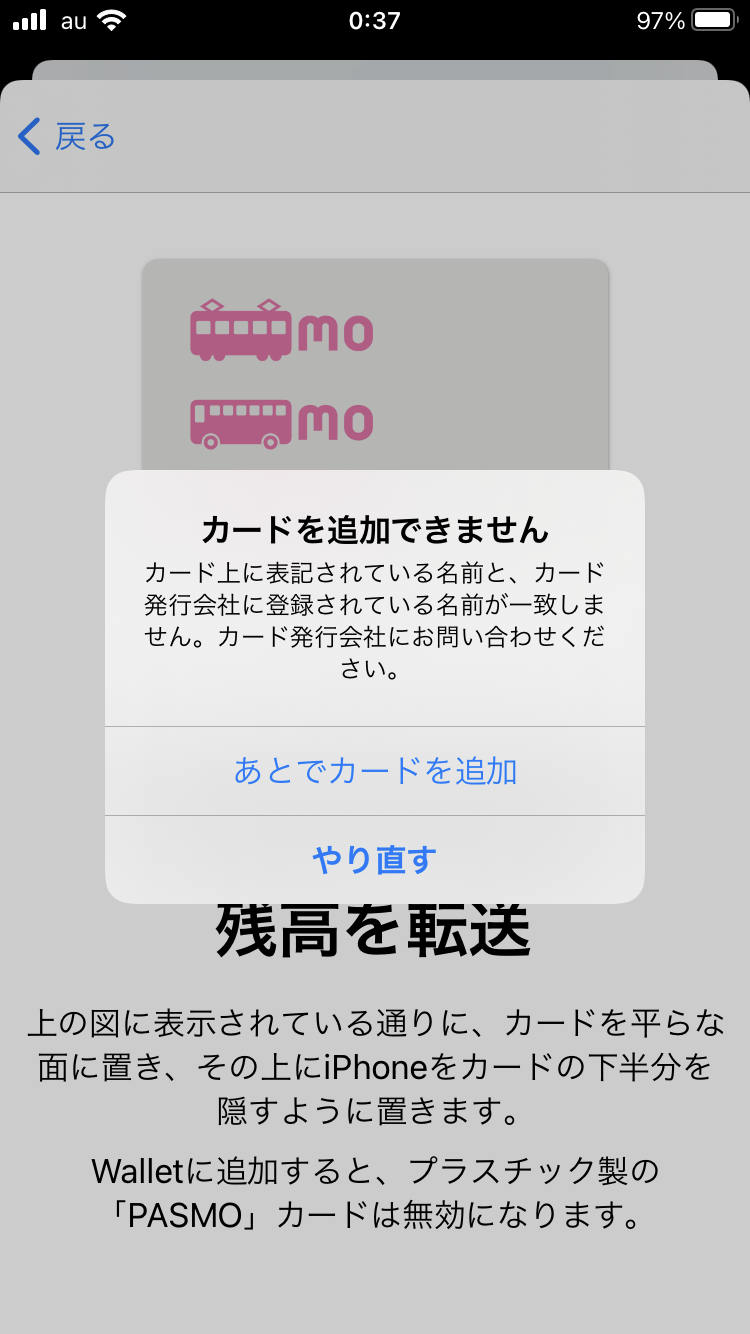Select やり直す to retry adding card

click(375, 859)
